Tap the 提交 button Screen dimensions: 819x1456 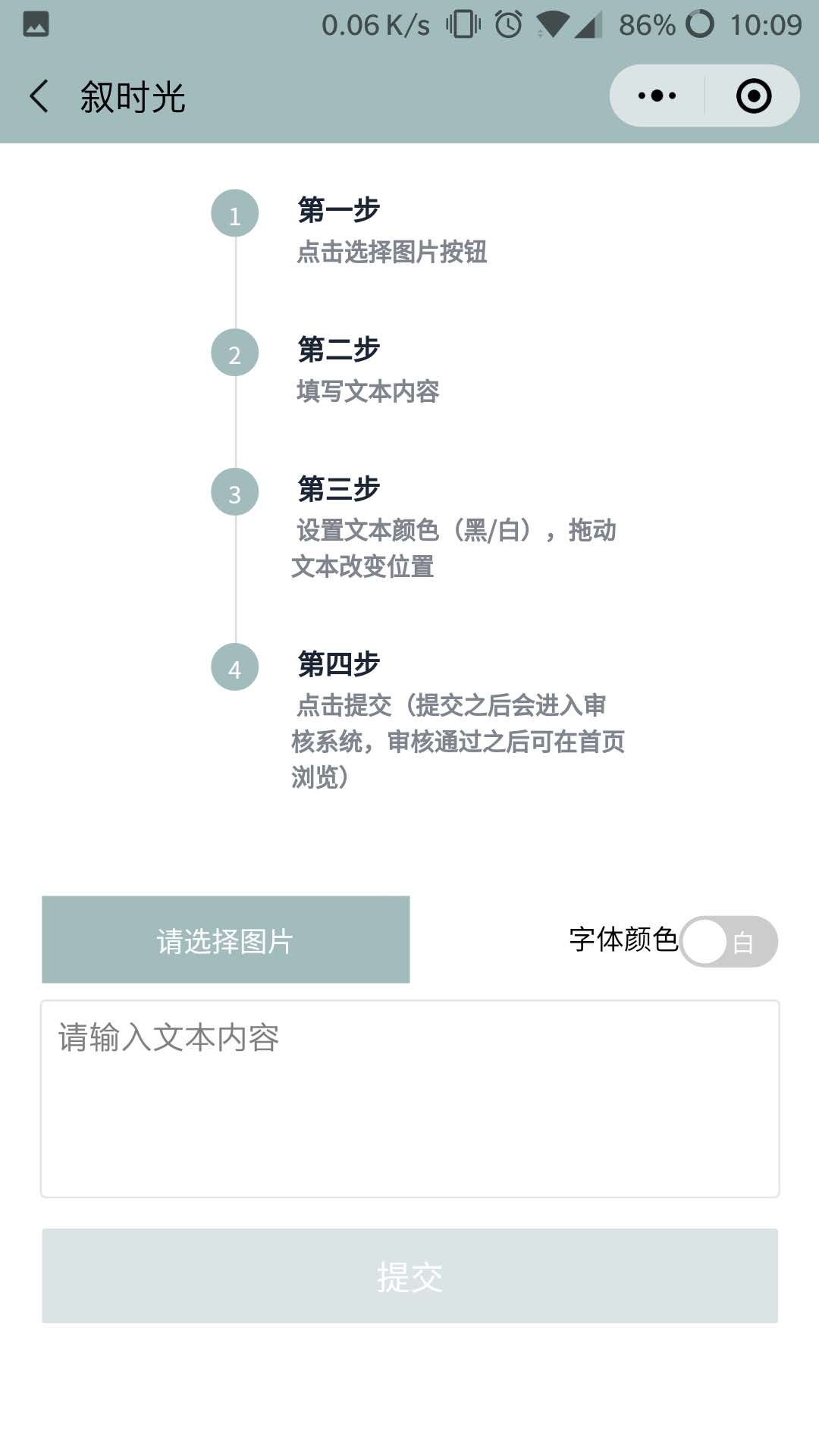point(409,1276)
